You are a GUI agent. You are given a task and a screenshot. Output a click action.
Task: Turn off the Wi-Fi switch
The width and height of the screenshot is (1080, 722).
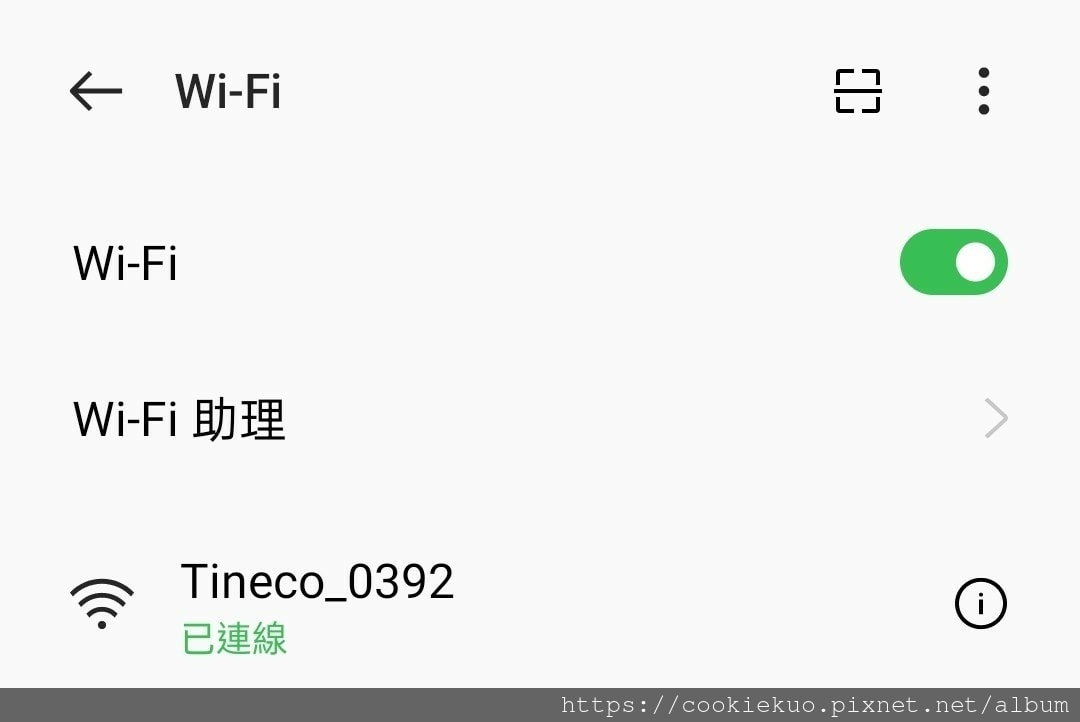coord(953,263)
